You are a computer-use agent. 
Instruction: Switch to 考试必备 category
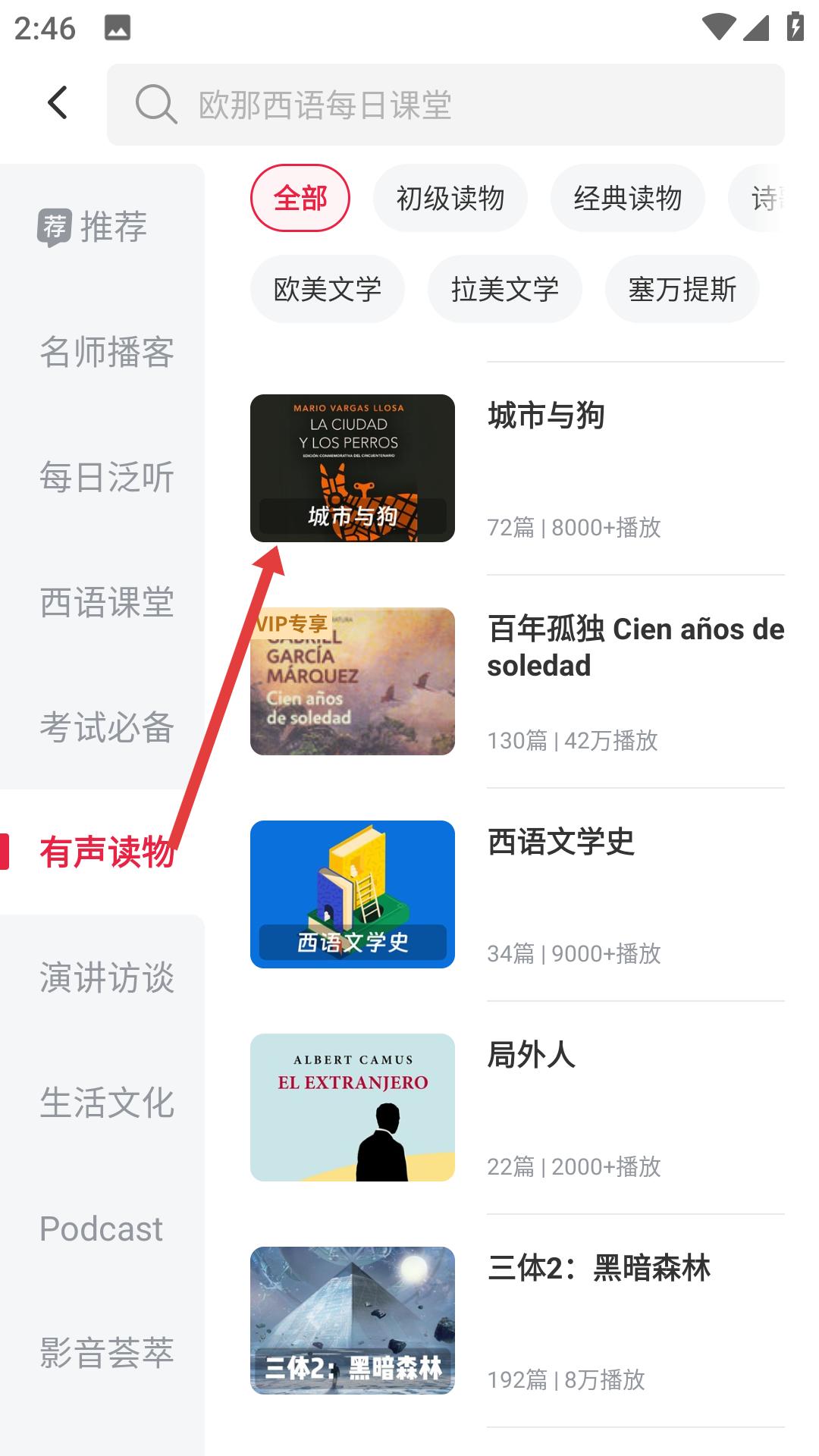tap(106, 727)
